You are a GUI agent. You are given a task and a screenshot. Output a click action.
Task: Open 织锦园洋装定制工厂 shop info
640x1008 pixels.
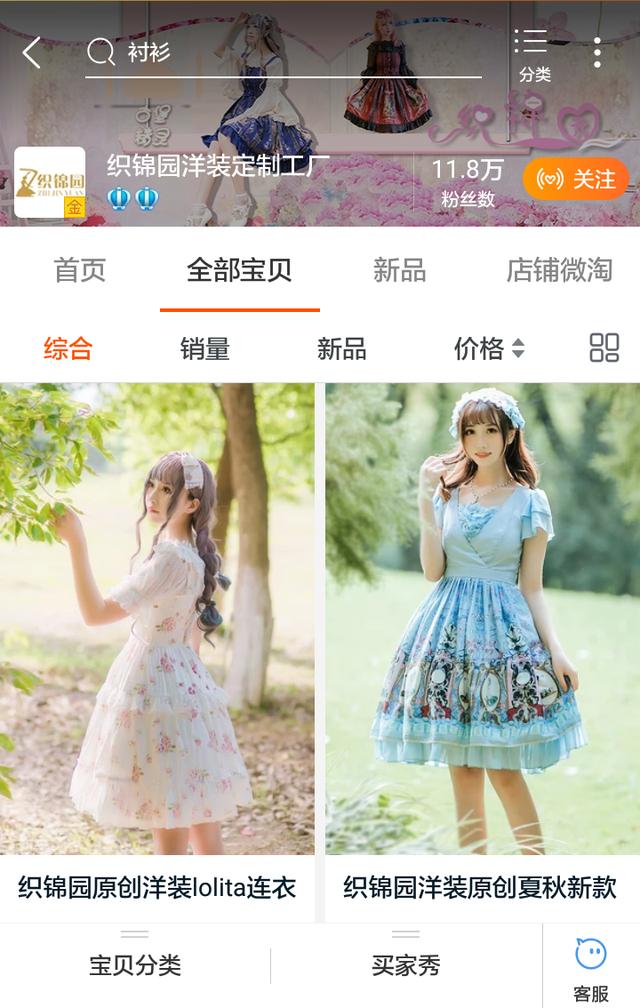[218, 165]
